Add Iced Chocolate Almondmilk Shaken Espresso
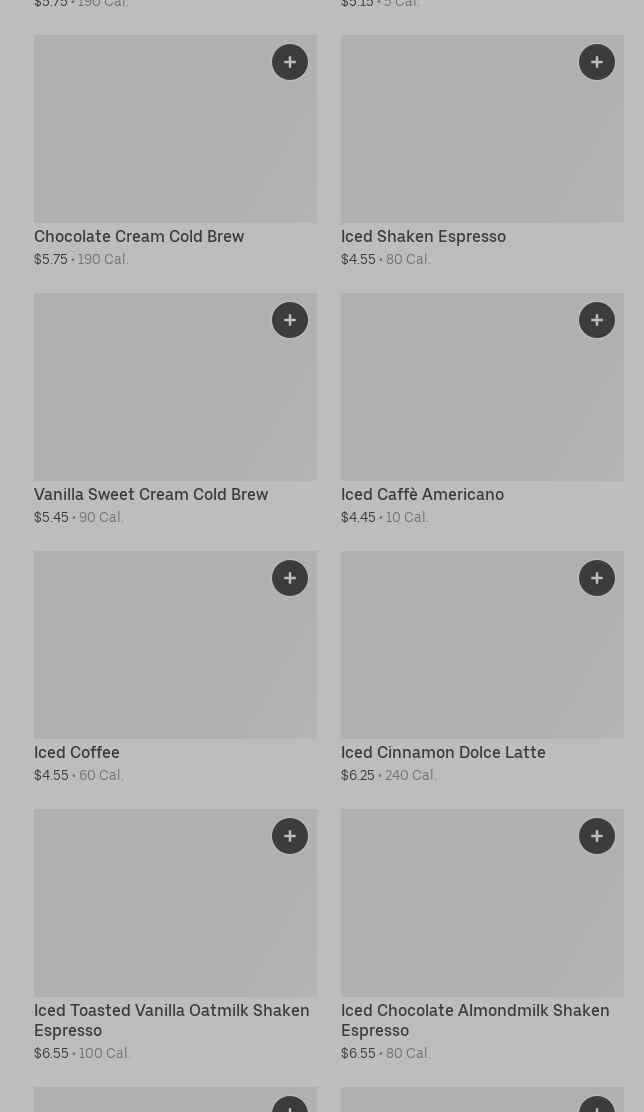This screenshot has height=1112, width=644. pyautogui.click(x=597, y=836)
